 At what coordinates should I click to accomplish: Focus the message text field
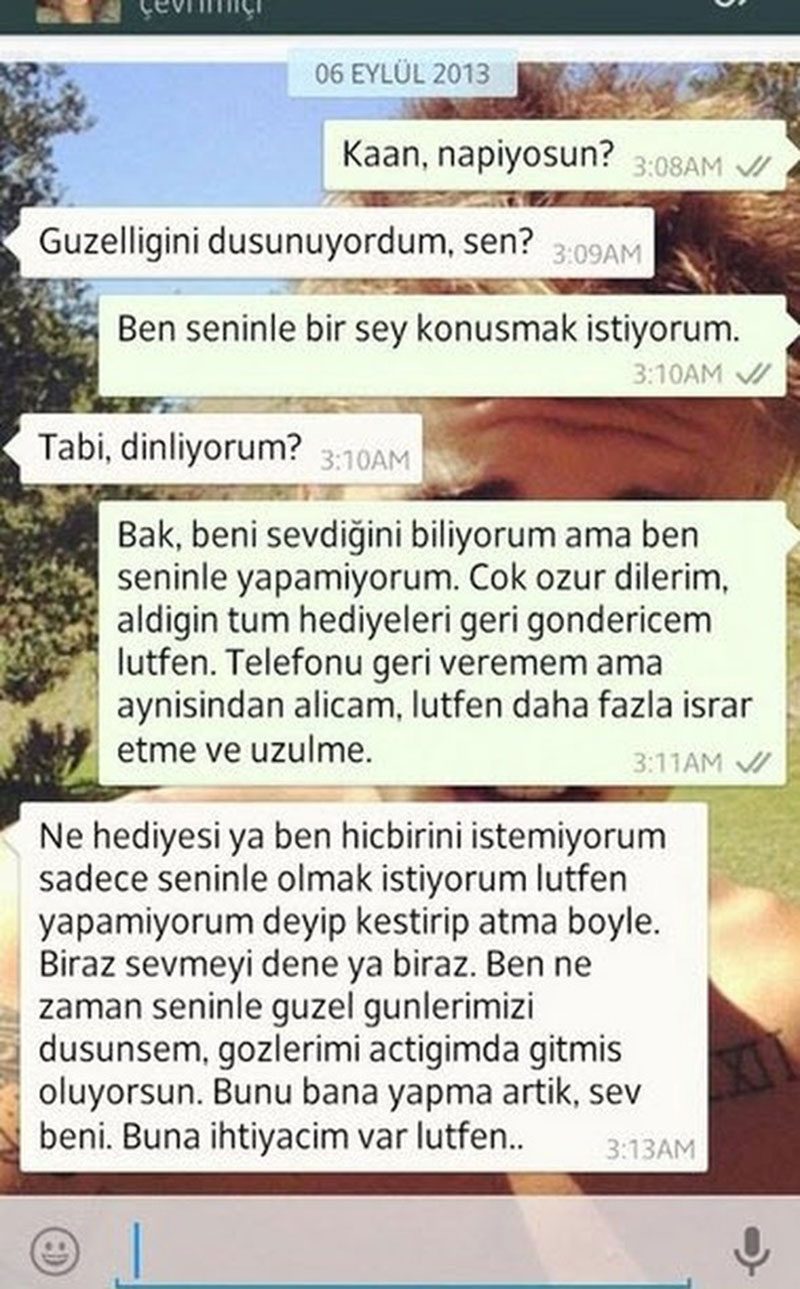tap(403, 1253)
